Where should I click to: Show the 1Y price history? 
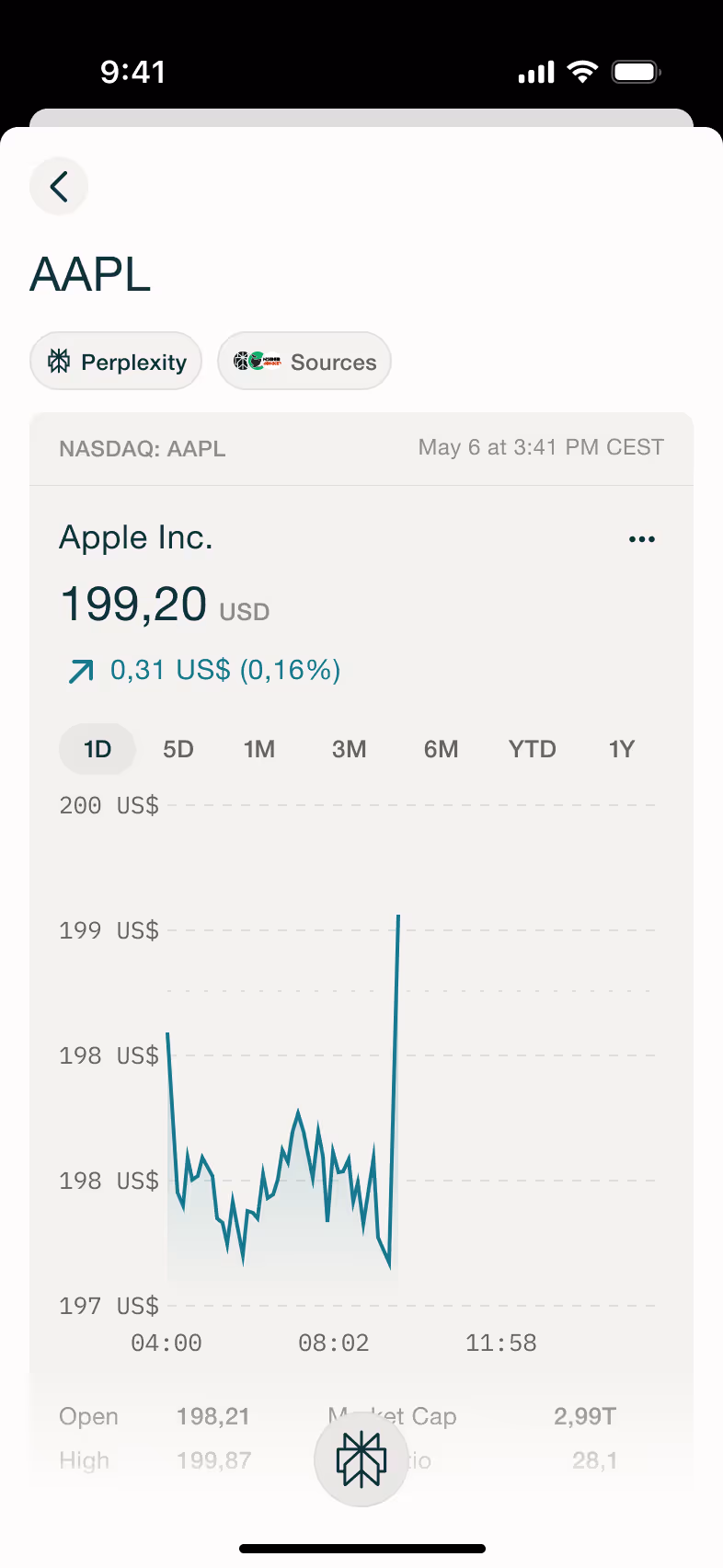(622, 749)
